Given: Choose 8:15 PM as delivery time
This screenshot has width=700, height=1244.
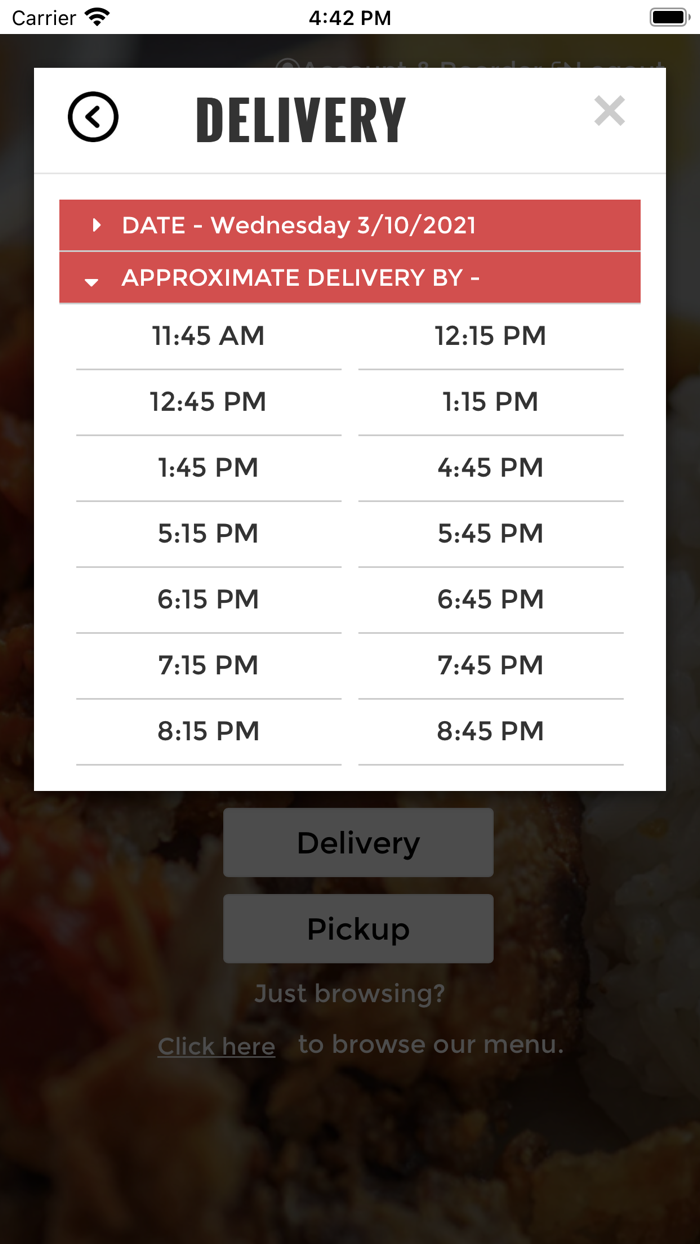Looking at the screenshot, I should (x=208, y=732).
